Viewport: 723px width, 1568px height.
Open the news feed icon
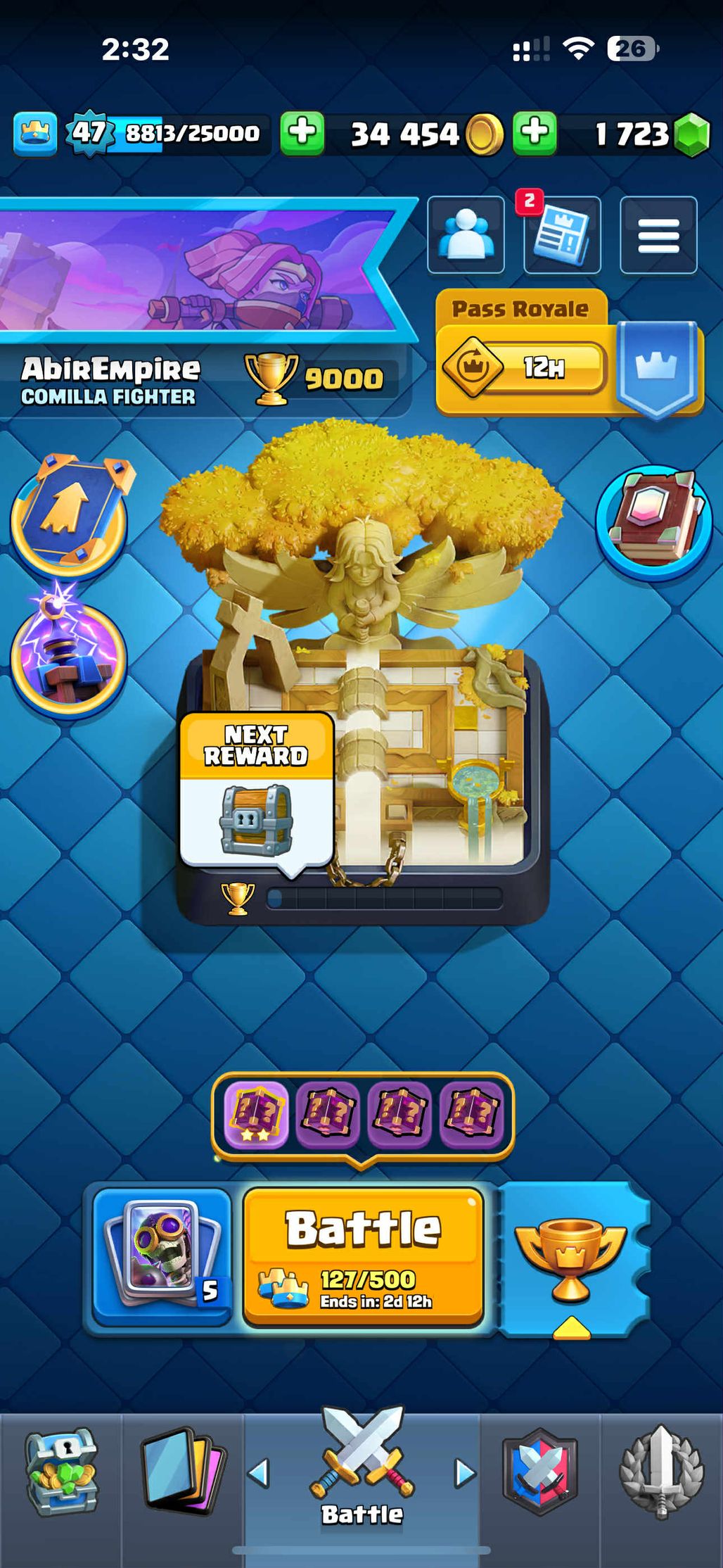point(562,235)
